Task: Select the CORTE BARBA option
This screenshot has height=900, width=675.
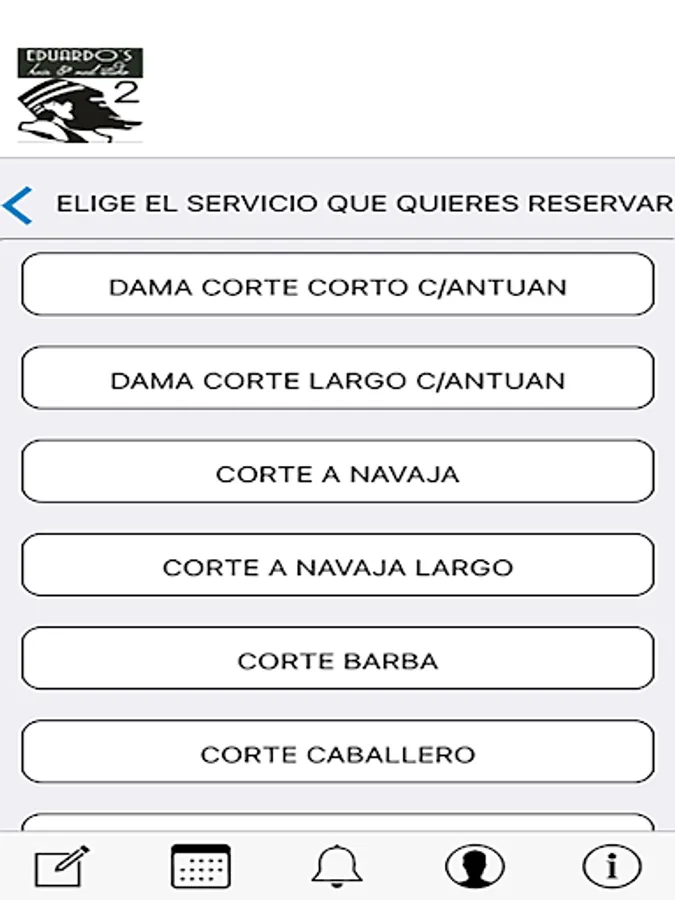Action: 338,659
